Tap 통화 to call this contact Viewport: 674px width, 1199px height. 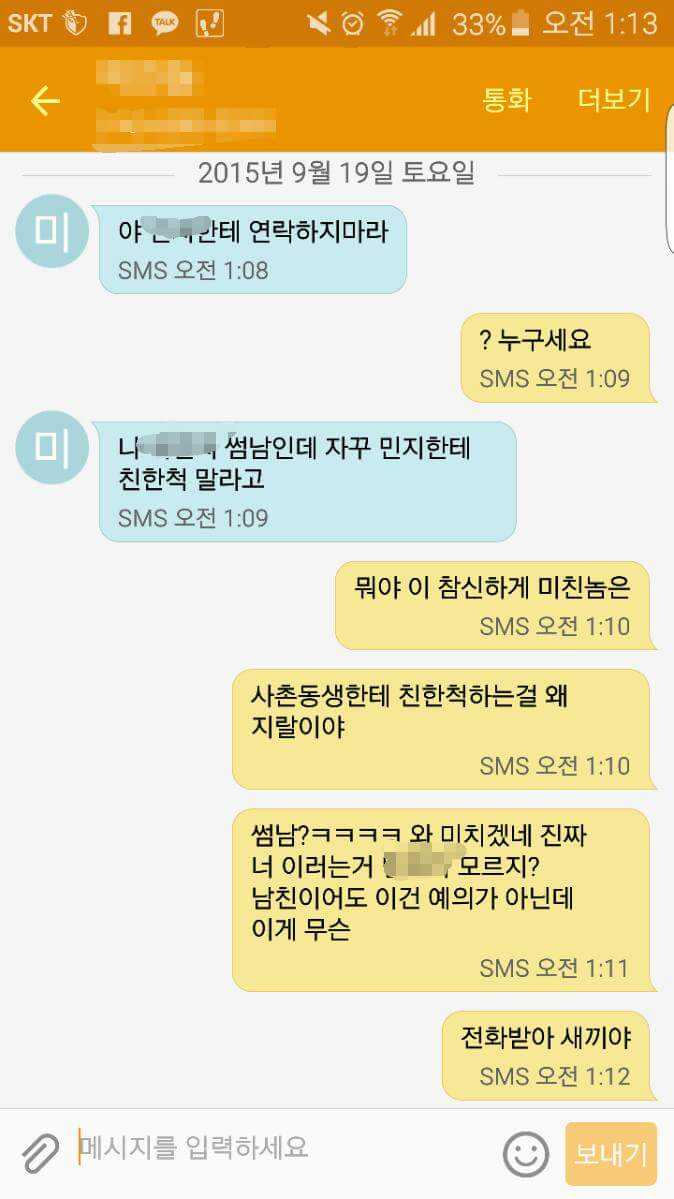point(507,100)
